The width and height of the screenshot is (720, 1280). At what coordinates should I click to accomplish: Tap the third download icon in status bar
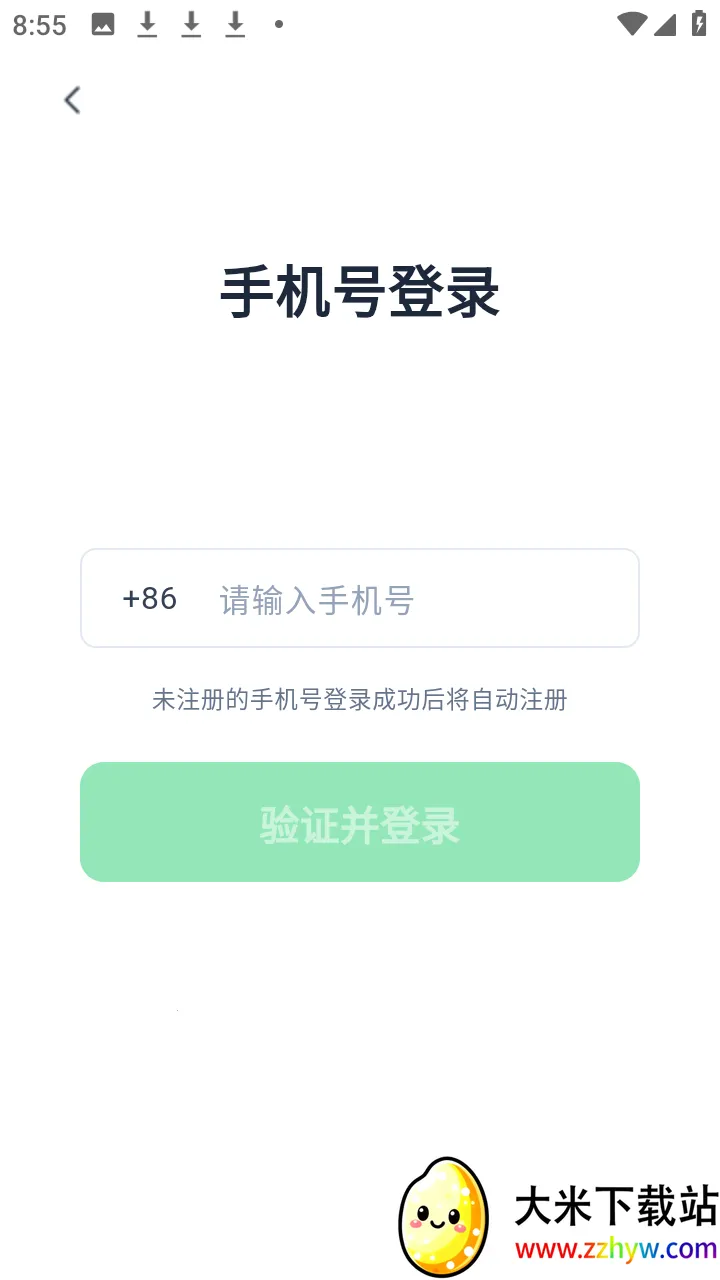234,24
